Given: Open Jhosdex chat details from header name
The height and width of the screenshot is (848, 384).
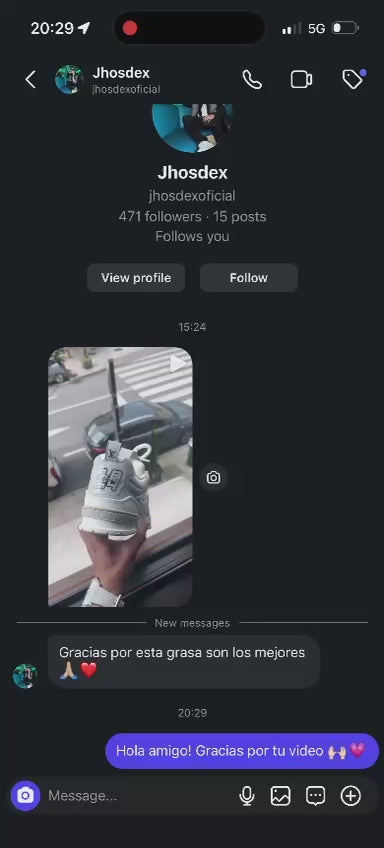Looking at the screenshot, I should coord(121,73).
